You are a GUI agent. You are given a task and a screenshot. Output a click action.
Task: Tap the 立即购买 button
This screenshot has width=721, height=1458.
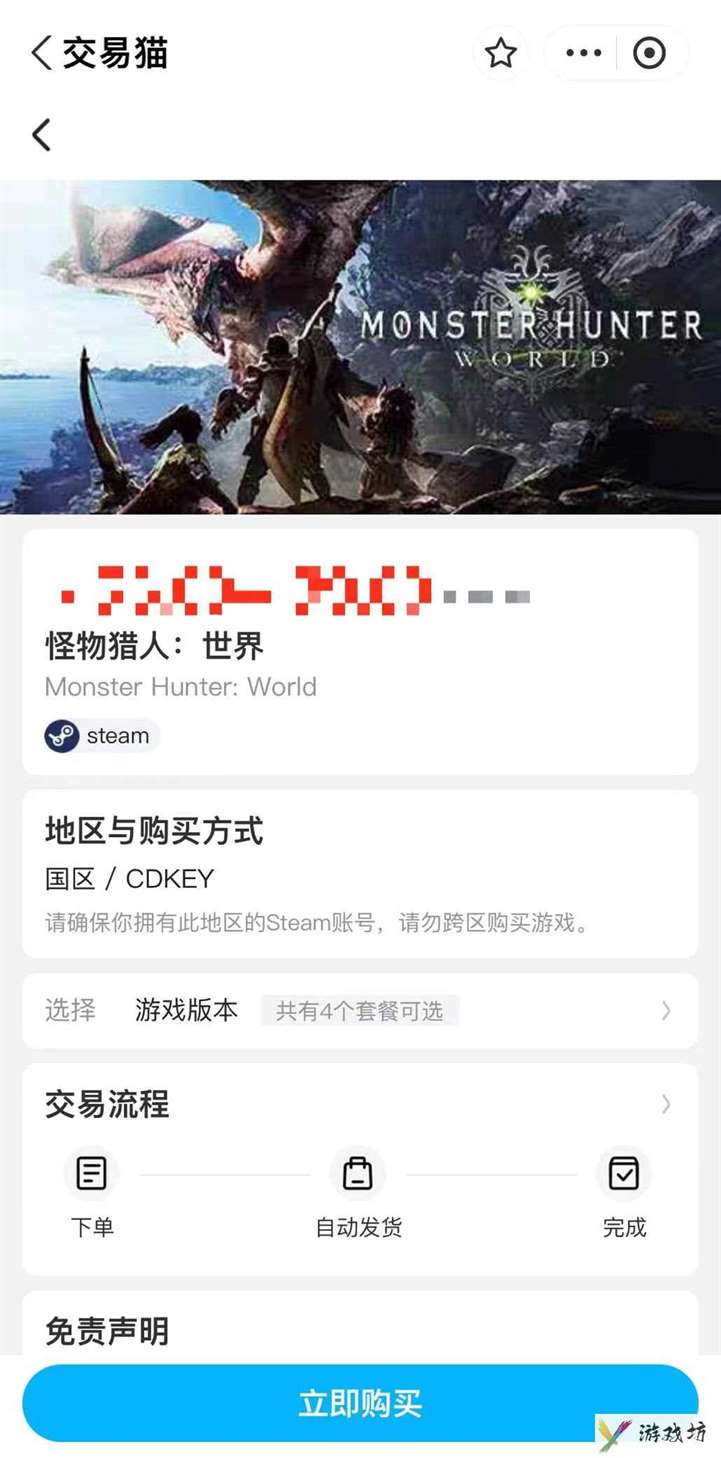pos(360,1403)
